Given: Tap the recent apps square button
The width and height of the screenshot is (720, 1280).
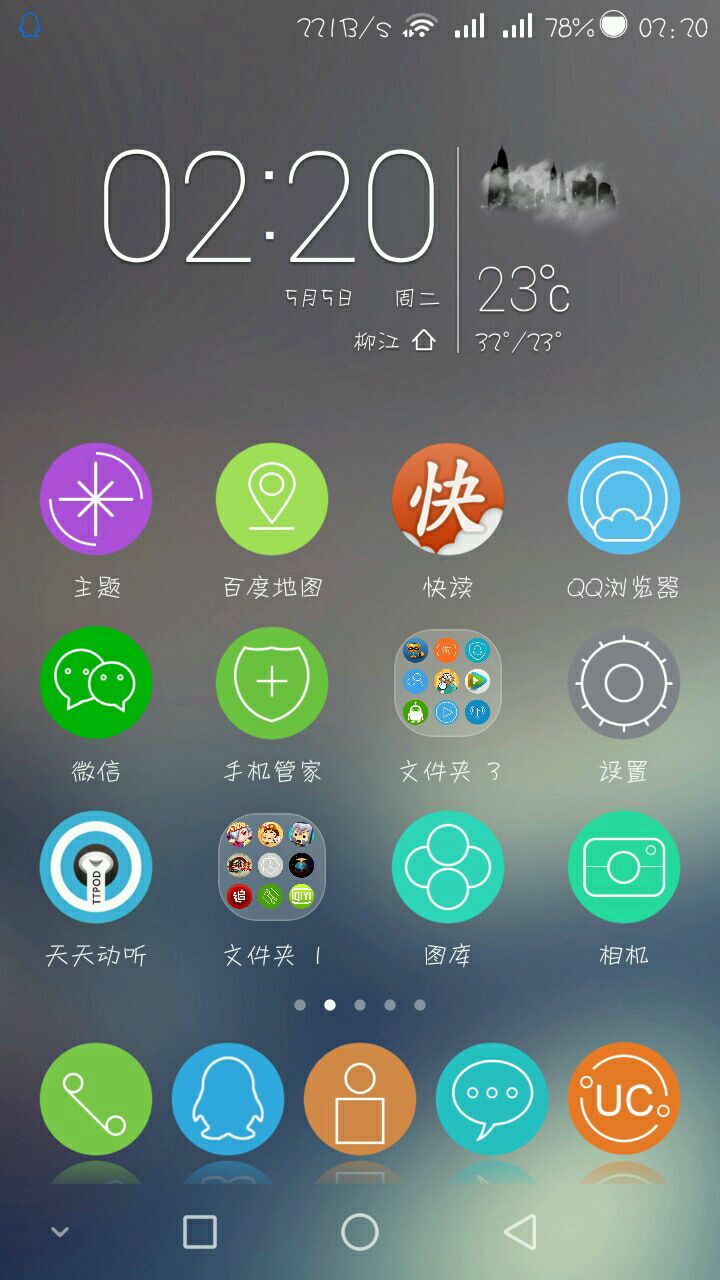Looking at the screenshot, I should tap(200, 1232).
